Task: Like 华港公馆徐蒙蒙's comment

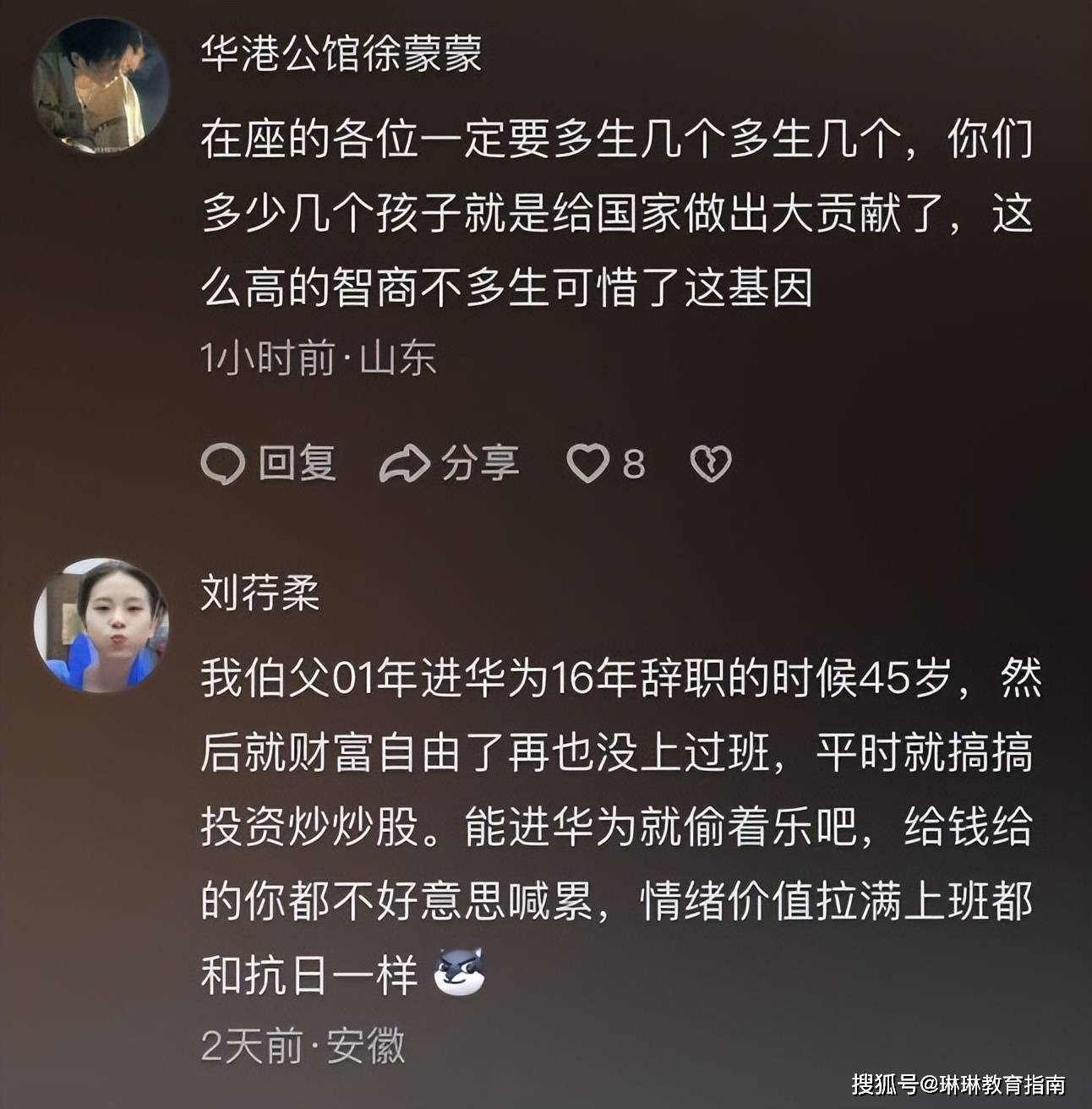Action: click(588, 464)
